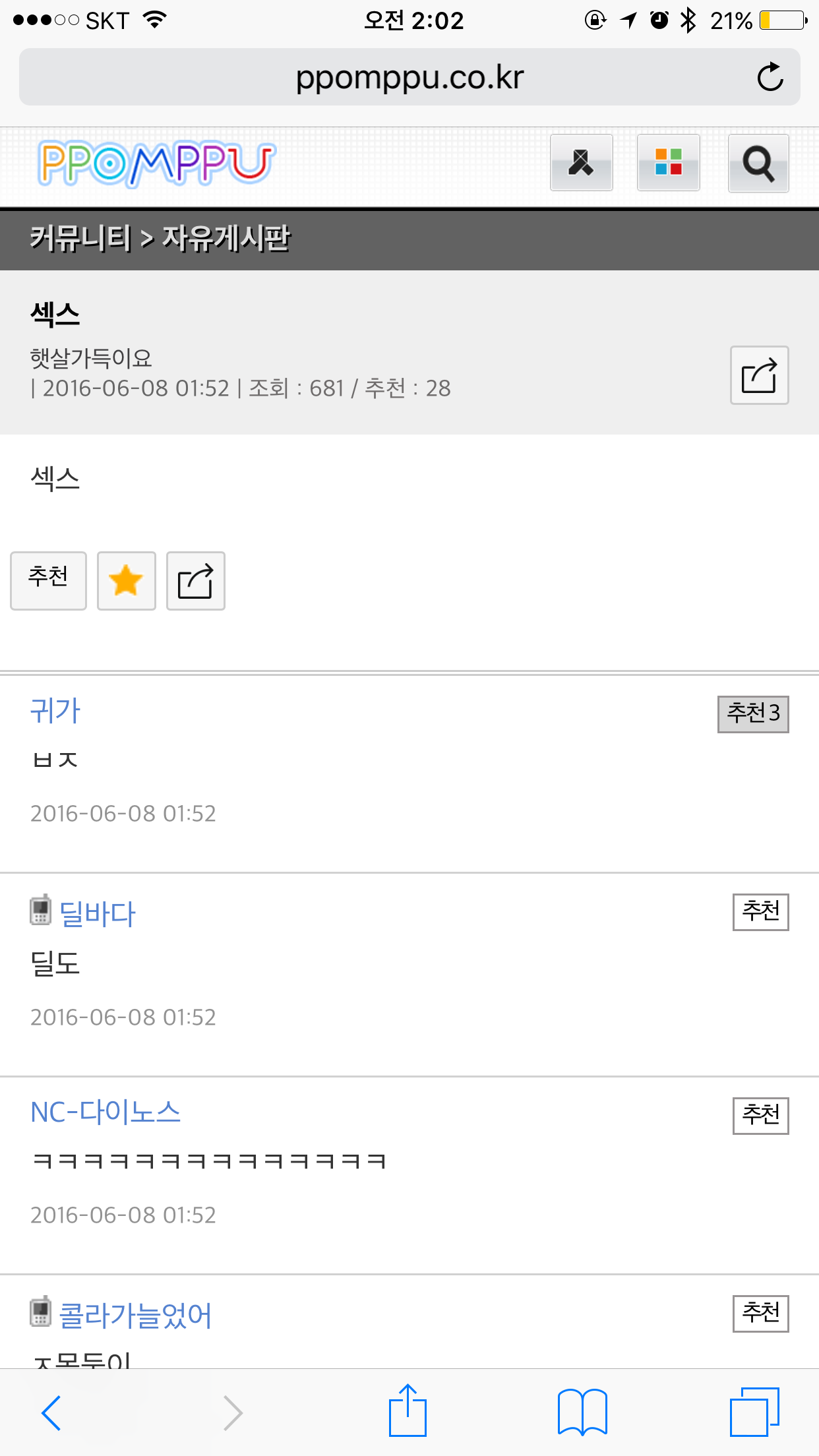Bookmark this post with the star
This screenshot has height=1456, width=819.
(x=126, y=580)
